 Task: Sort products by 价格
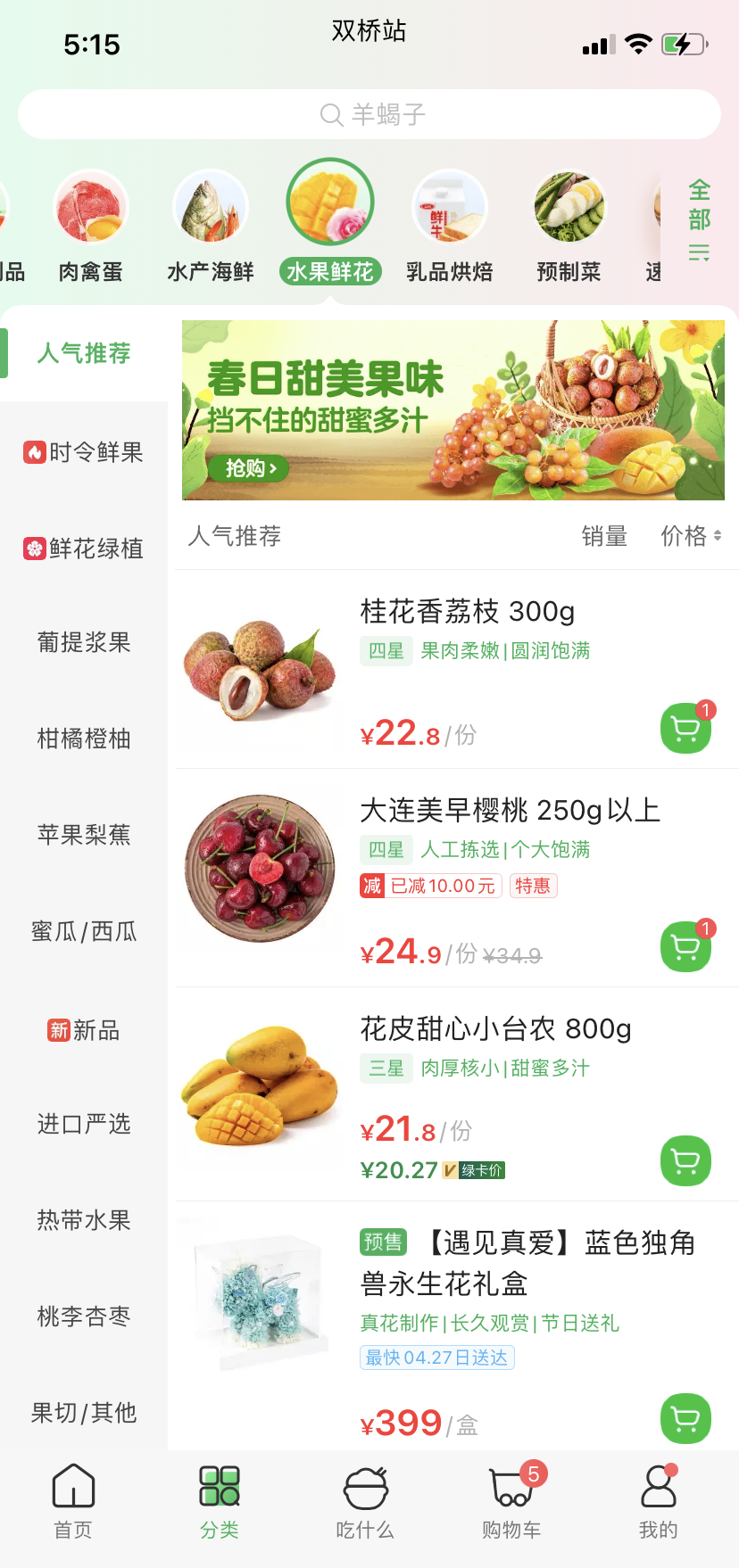coord(690,536)
